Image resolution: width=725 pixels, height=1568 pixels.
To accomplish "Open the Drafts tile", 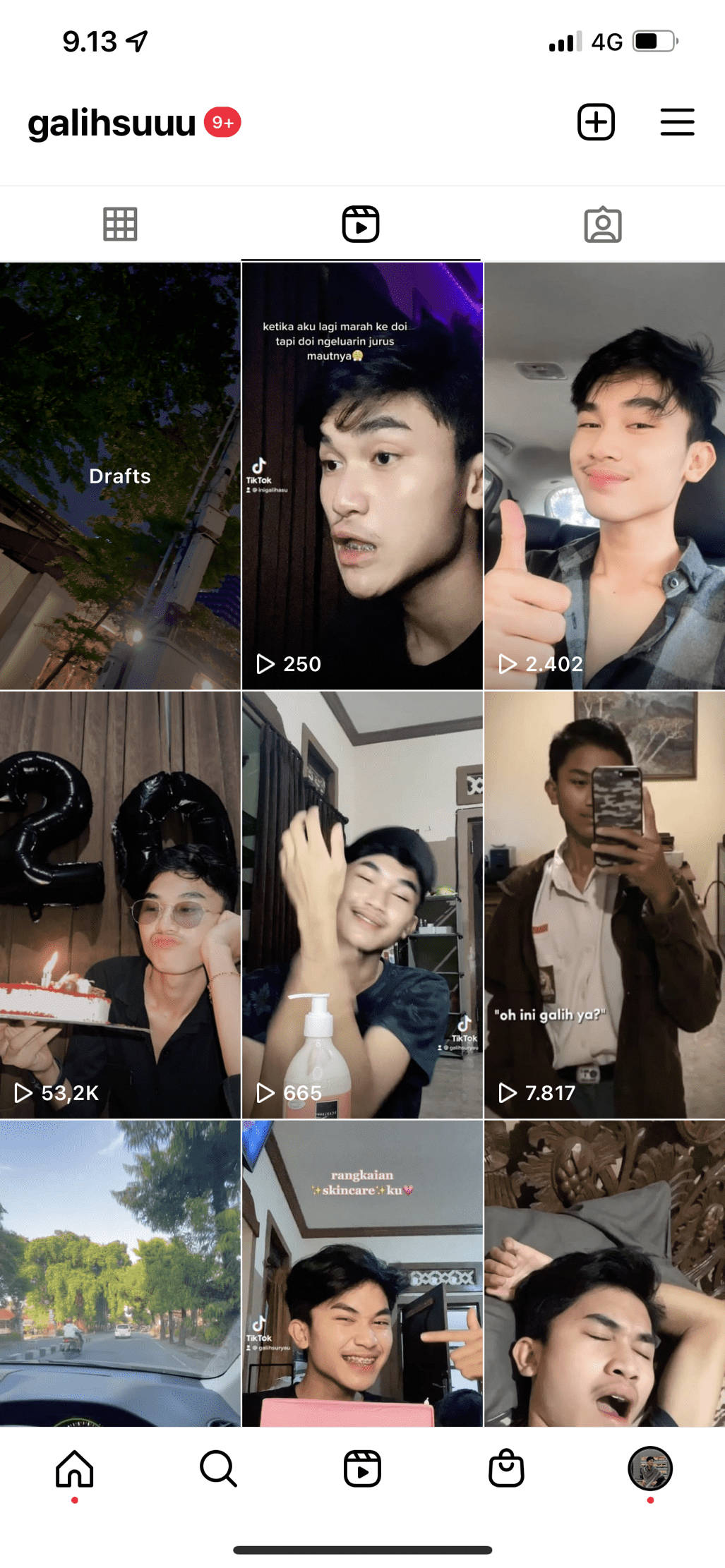I will click(x=120, y=476).
